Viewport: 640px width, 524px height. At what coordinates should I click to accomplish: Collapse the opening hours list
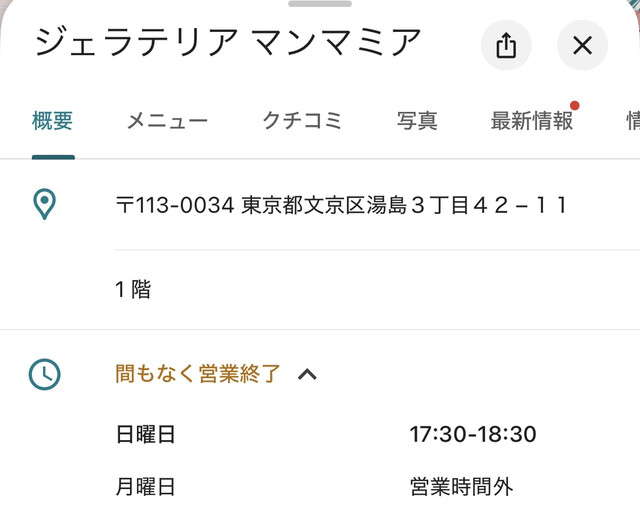(307, 375)
